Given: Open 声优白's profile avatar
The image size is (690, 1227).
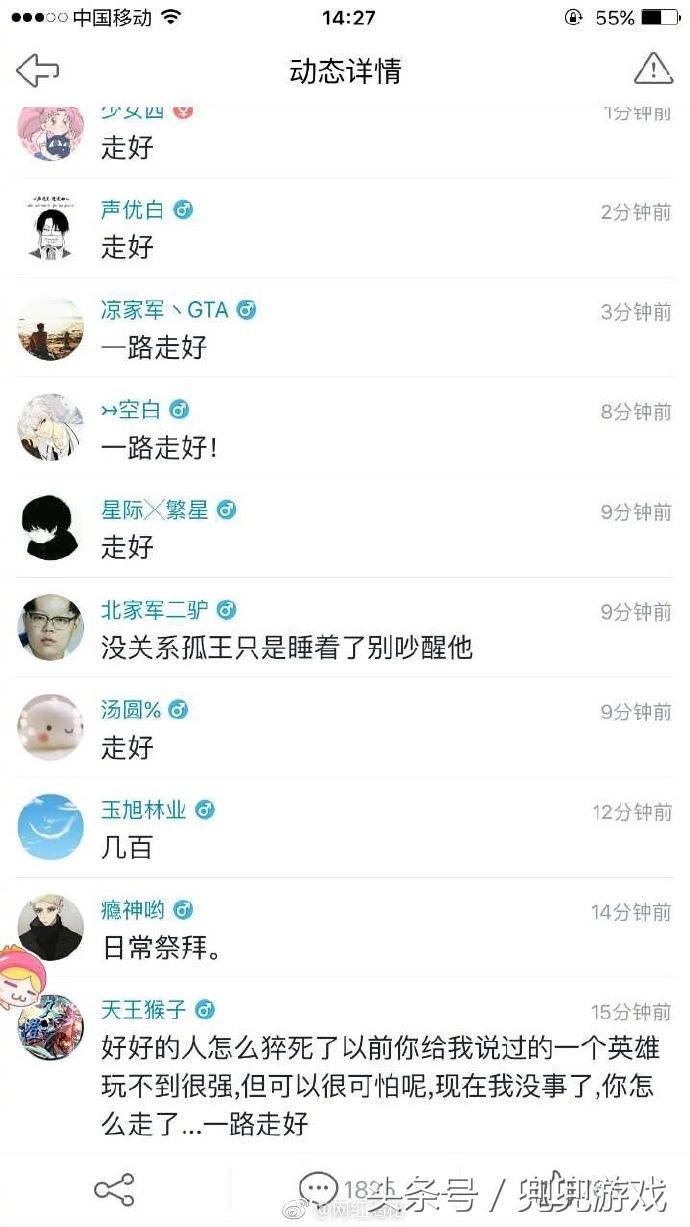Looking at the screenshot, I should point(51,227).
